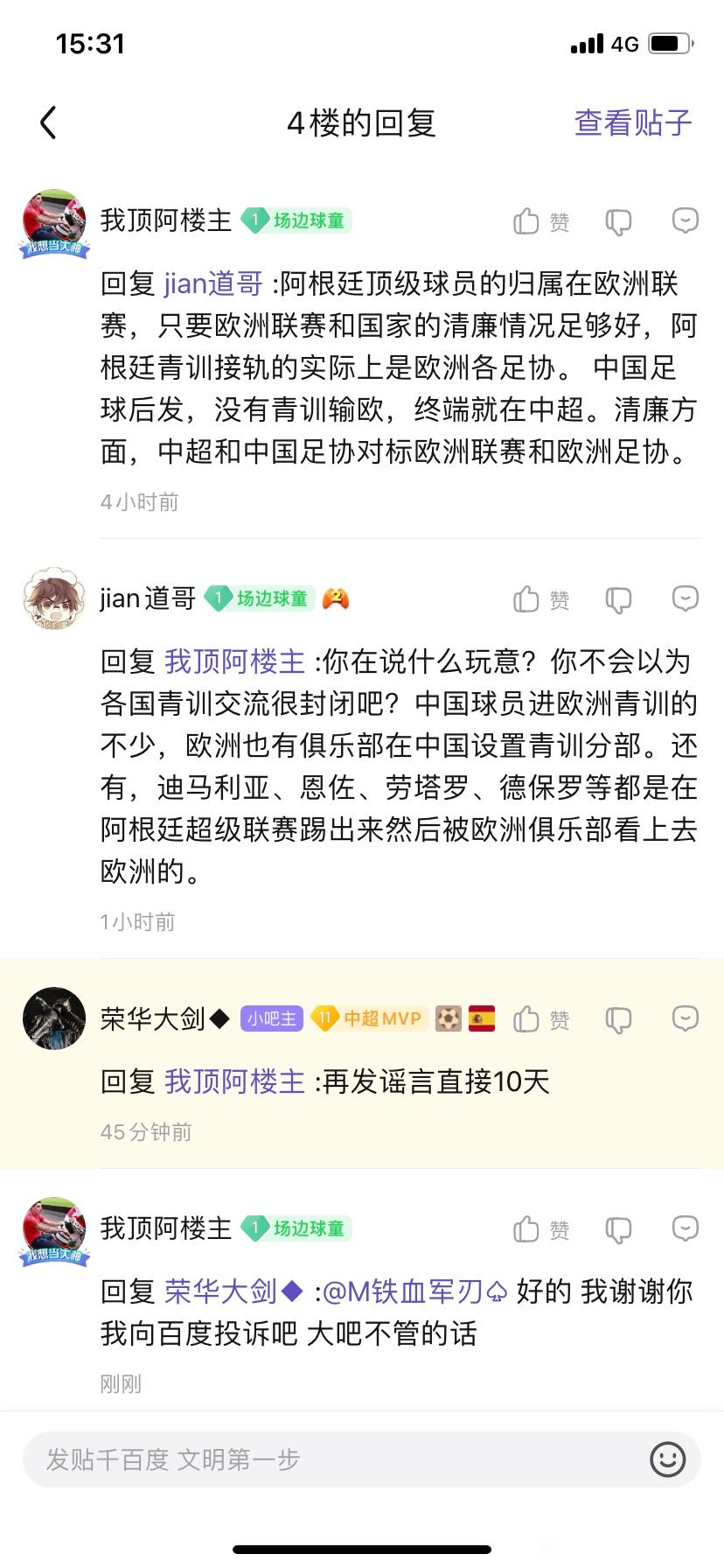Open 查看贴子 to view the post
Viewport: 724px width, 1568px height.
pyautogui.click(x=632, y=122)
